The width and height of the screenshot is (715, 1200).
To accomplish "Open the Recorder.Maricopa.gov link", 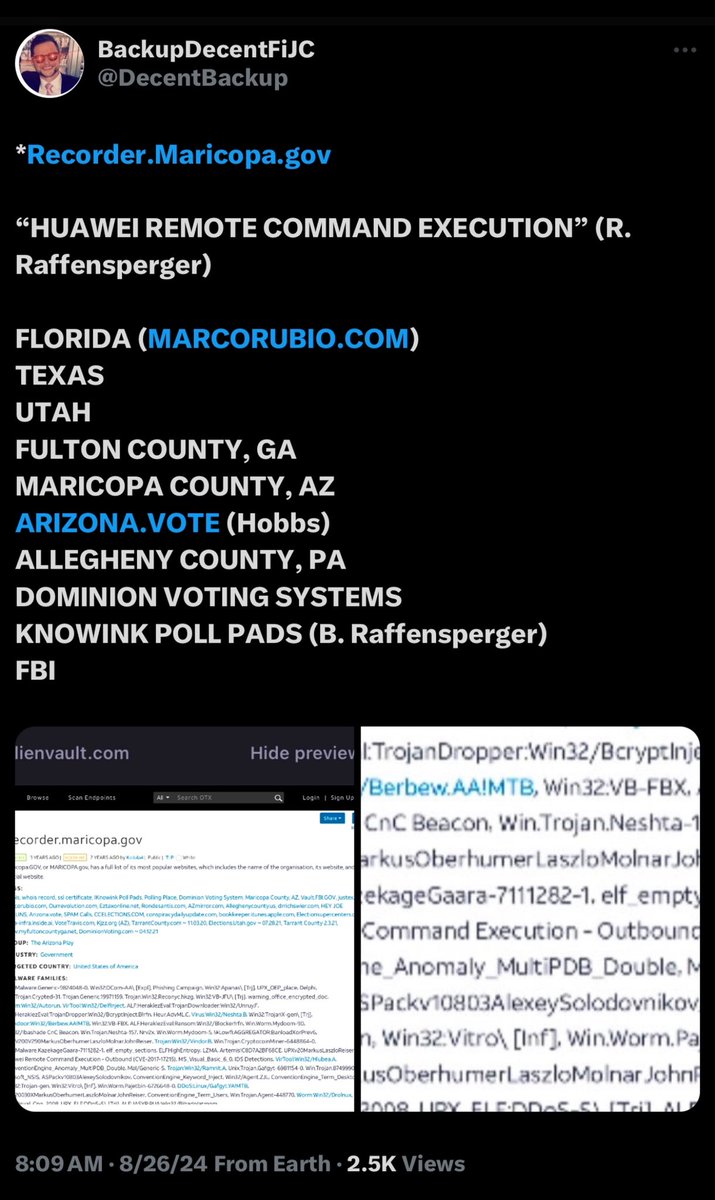I will point(179,155).
